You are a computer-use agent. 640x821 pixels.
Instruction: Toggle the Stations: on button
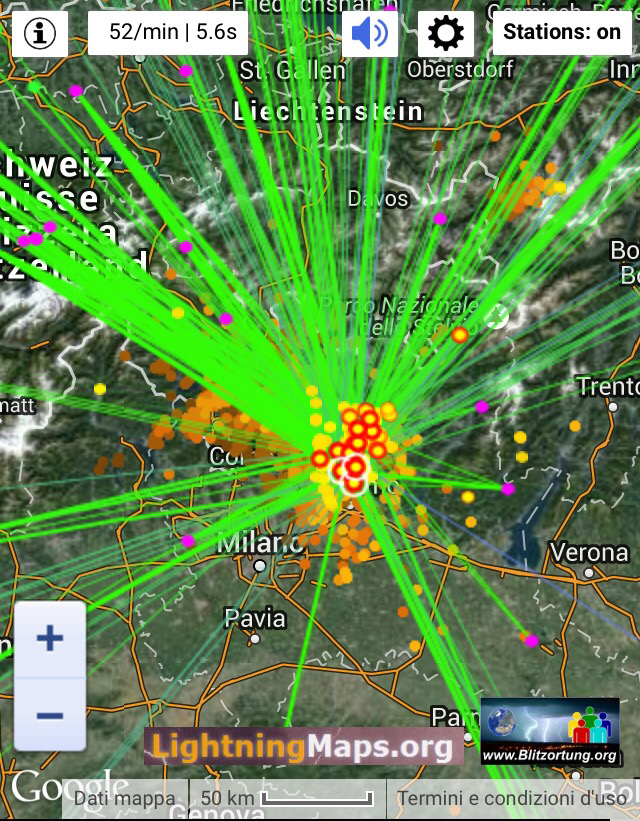[x=561, y=32]
